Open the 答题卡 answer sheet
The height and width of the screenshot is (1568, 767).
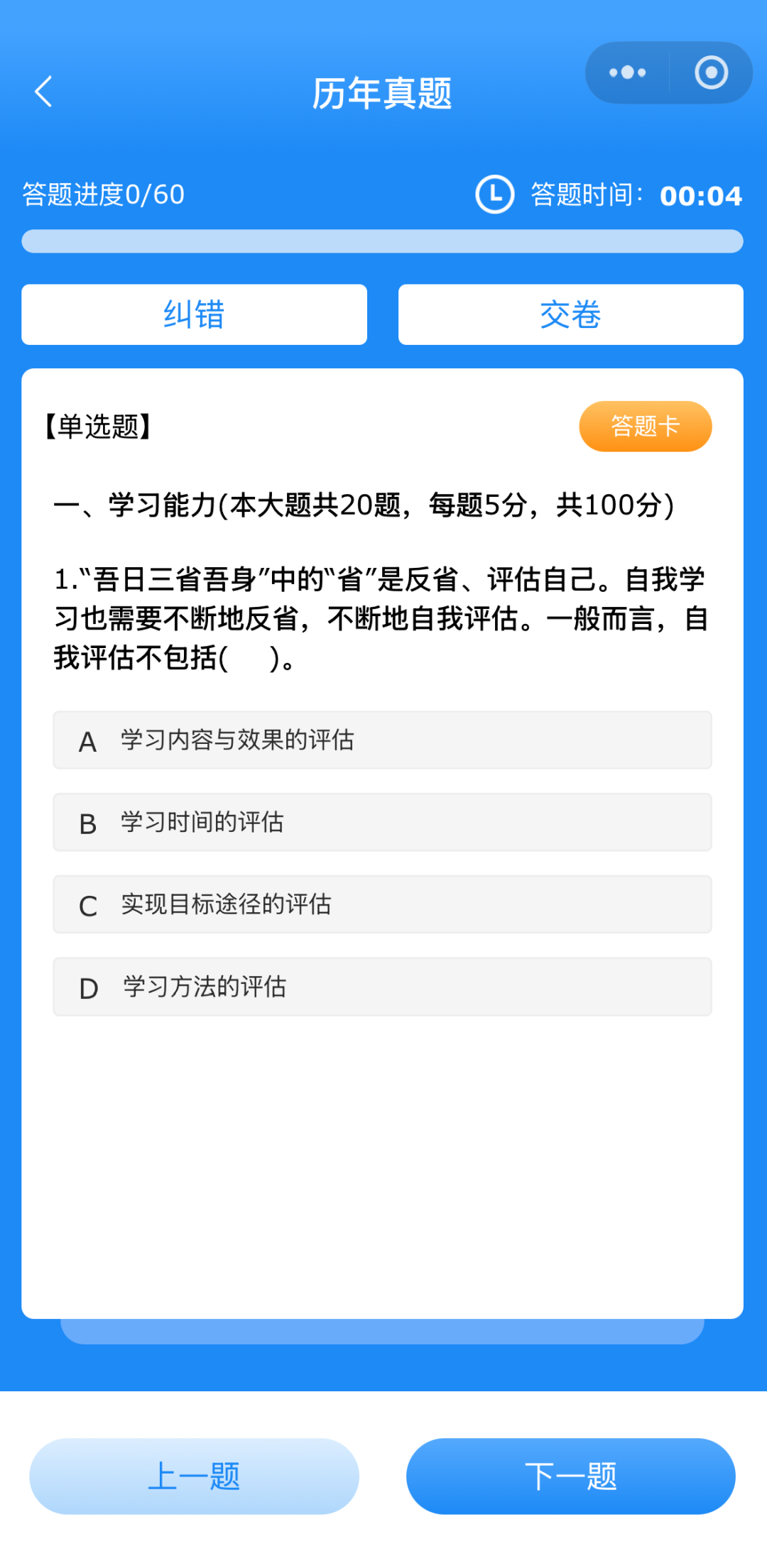(645, 426)
